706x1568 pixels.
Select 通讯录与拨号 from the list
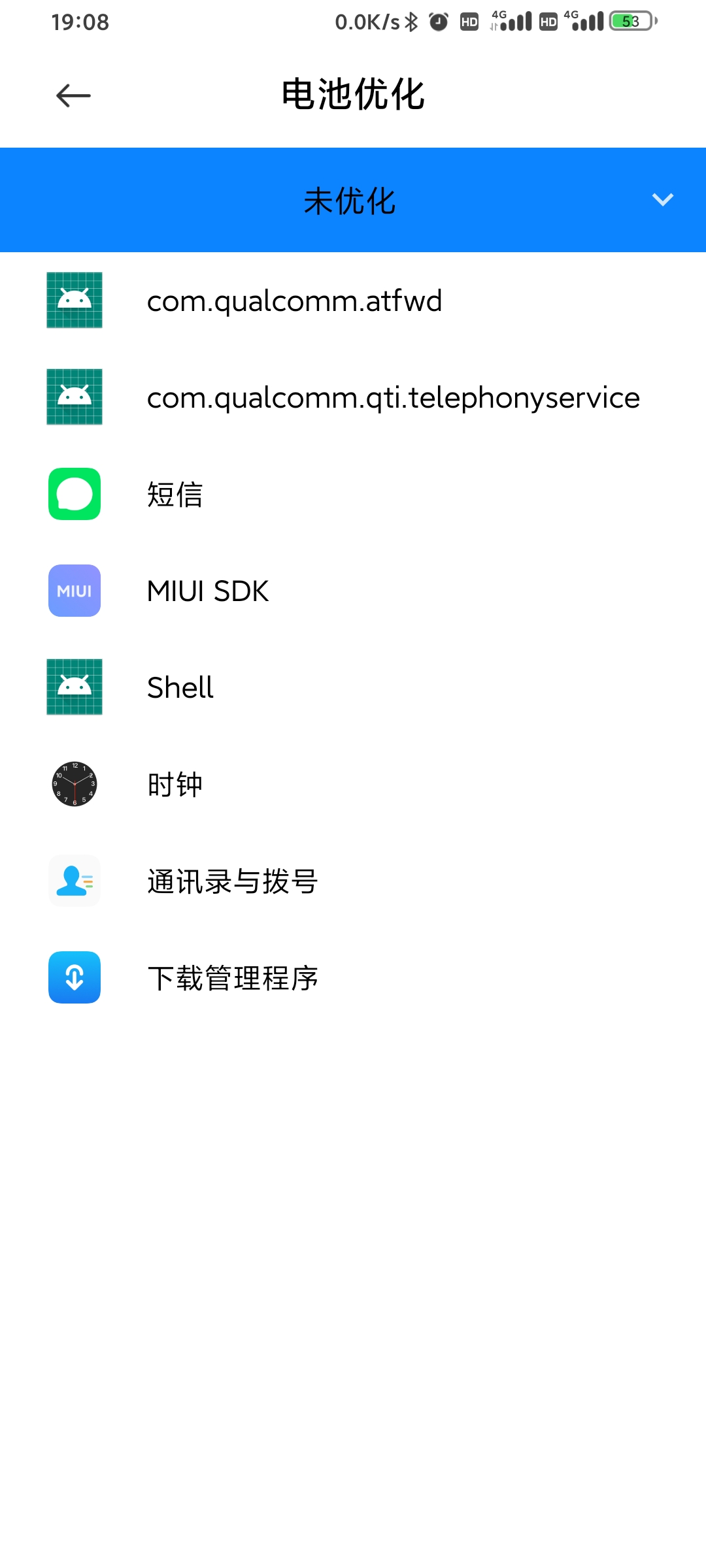[x=353, y=881]
